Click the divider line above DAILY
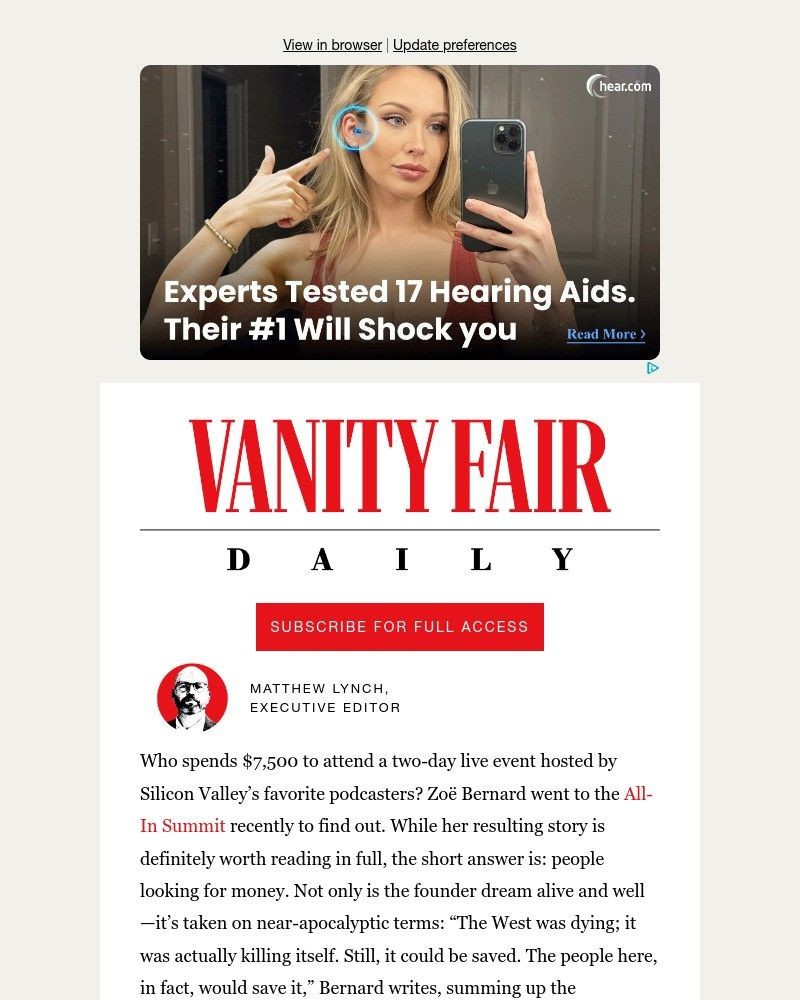Viewport: 800px width, 1000px height. pyautogui.click(x=399, y=524)
